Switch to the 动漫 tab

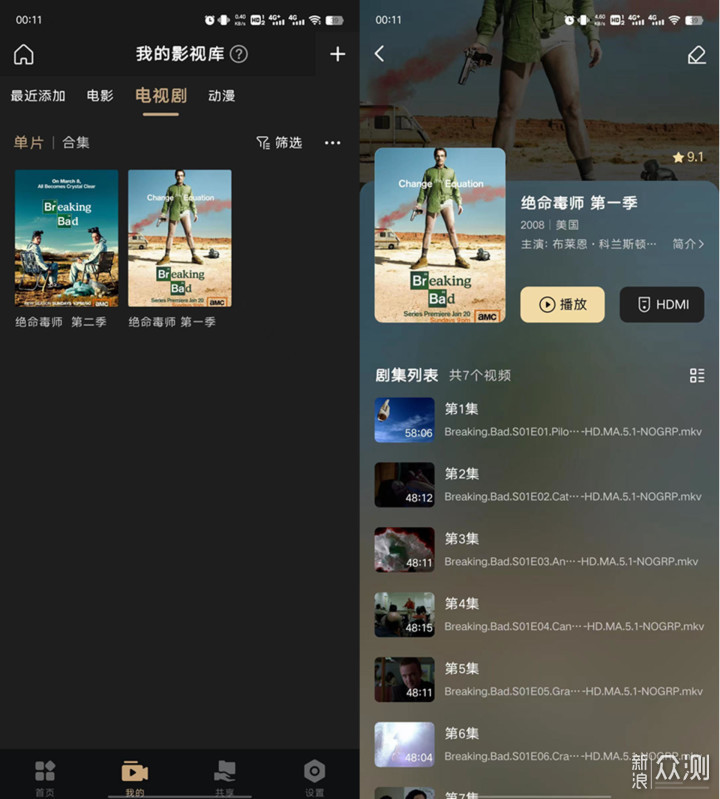tap(221, 96)
